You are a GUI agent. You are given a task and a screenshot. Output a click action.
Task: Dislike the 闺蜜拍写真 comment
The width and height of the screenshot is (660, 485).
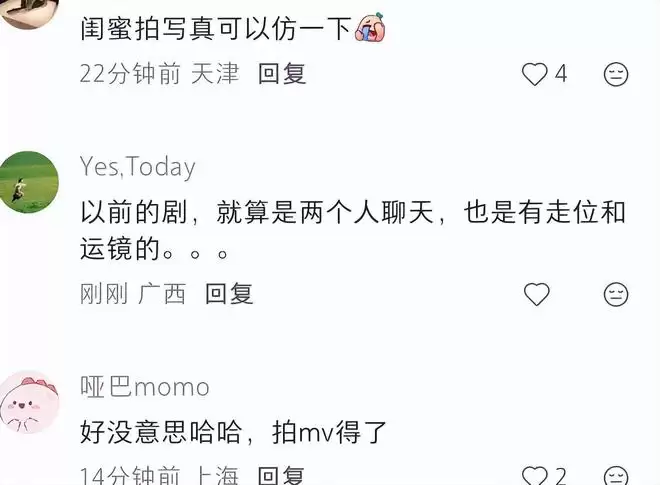click(616, 74)
